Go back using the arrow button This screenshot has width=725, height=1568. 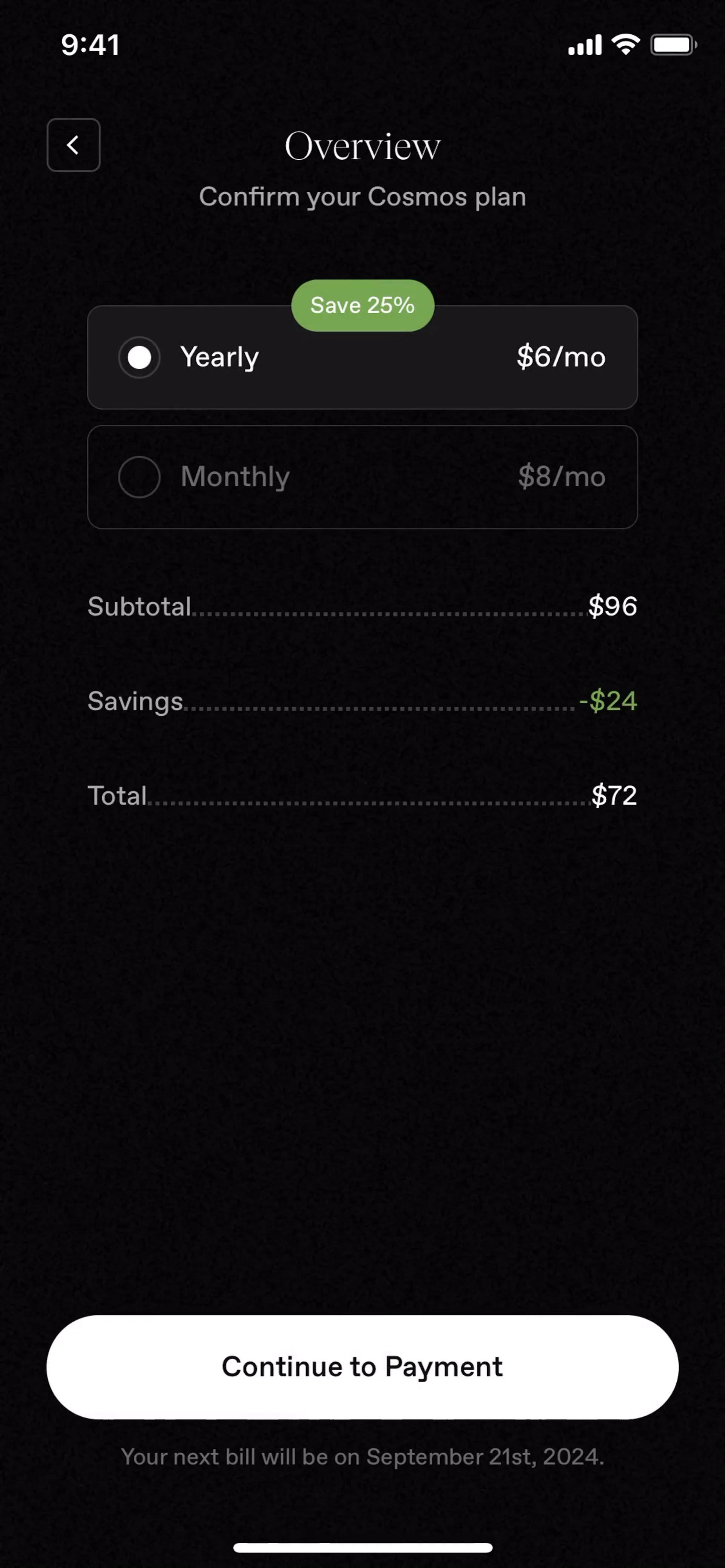click(73, 145)
